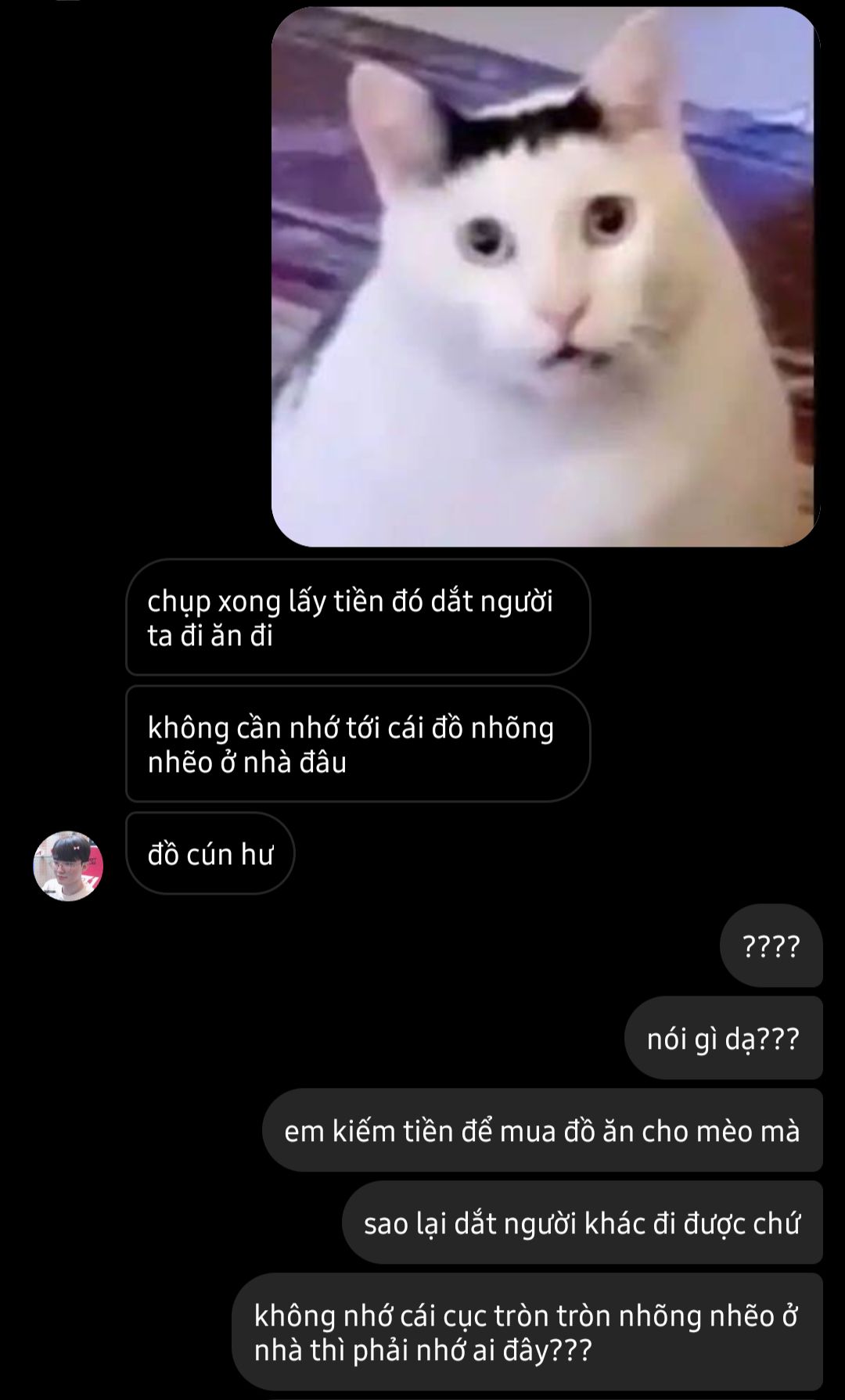Tap the sender's profile avatar

68,866
